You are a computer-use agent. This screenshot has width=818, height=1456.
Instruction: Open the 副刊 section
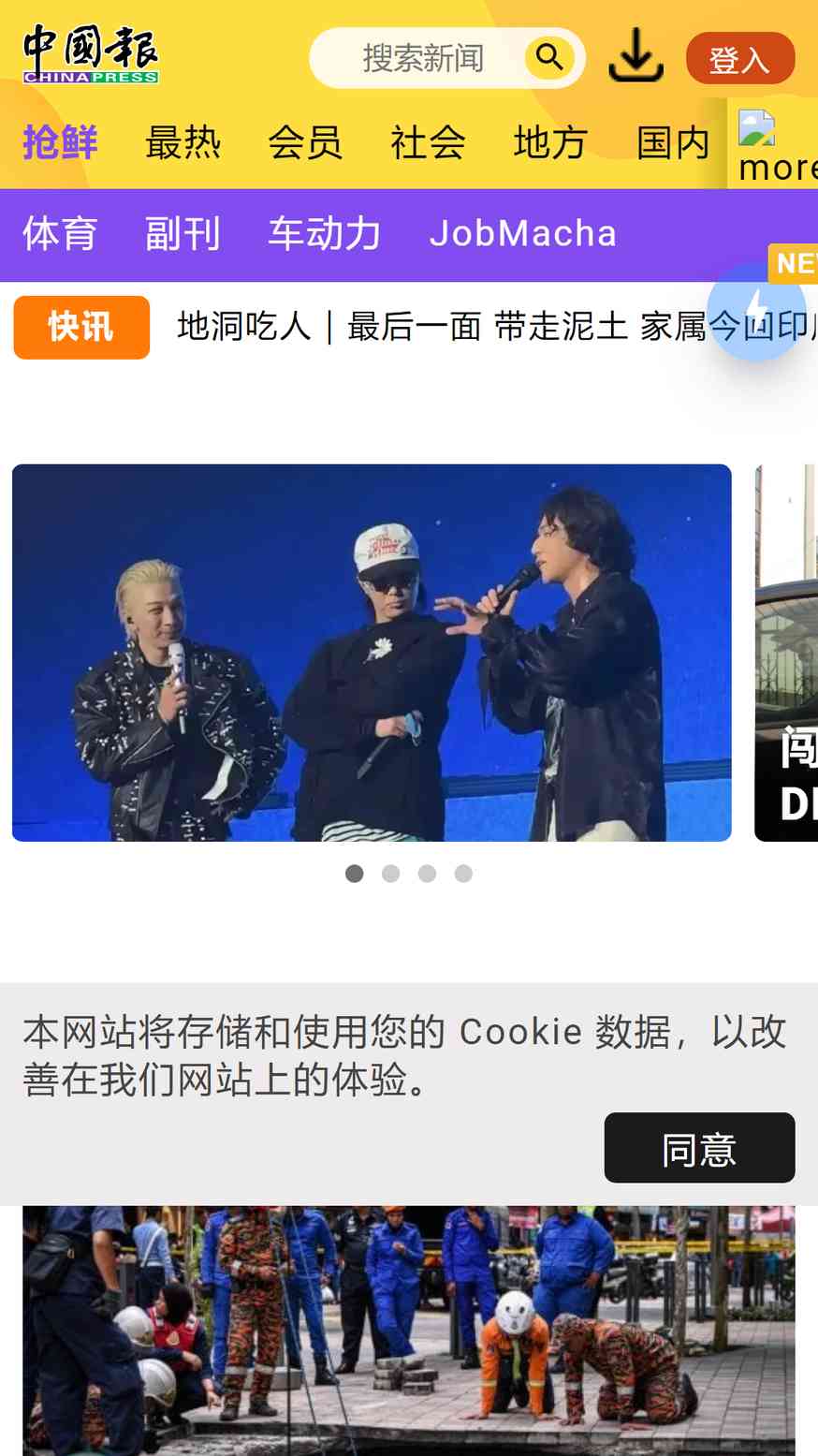(183, 234)
